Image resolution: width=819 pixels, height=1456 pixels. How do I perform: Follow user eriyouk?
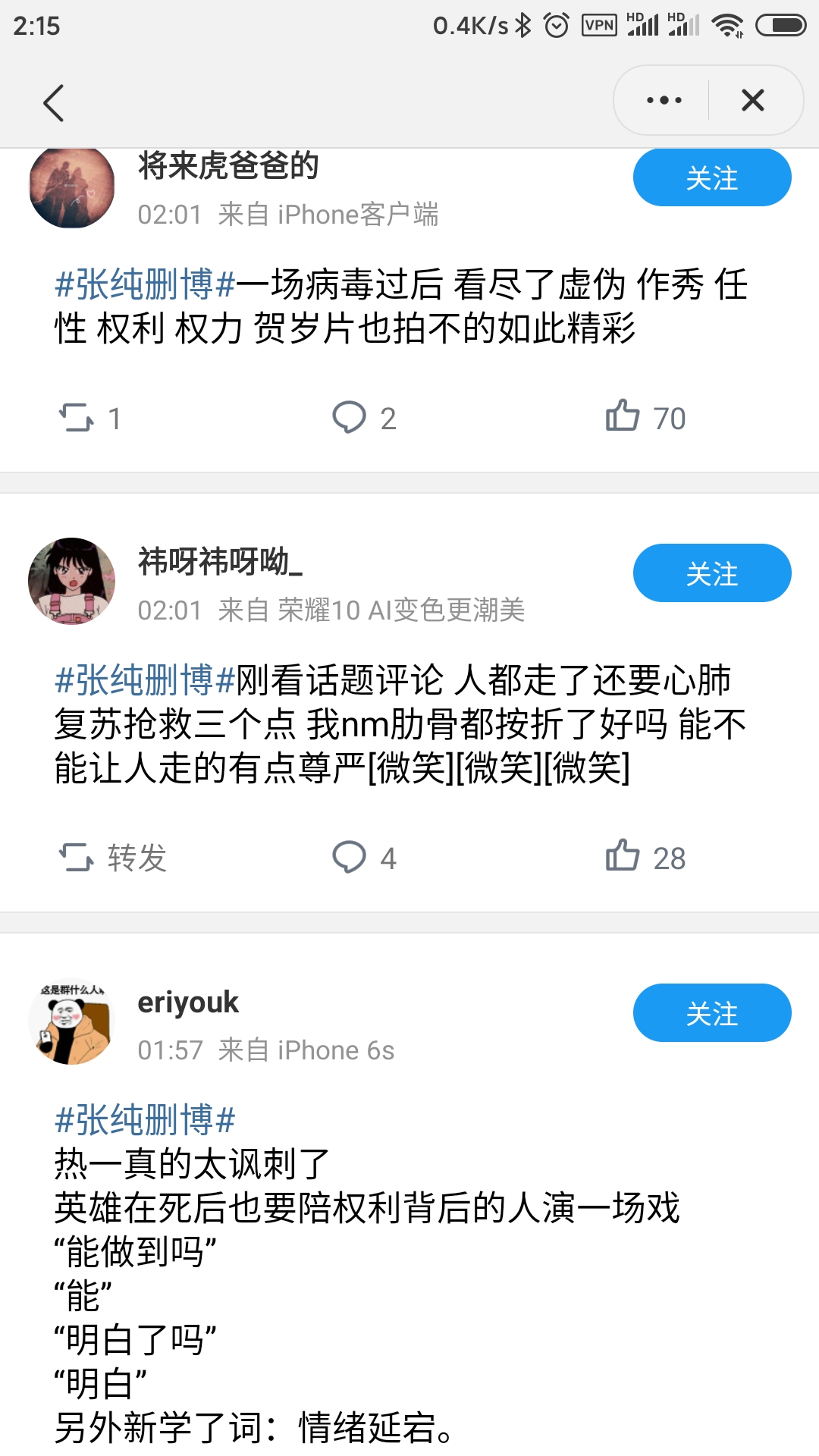click(x=711, y=1013)
